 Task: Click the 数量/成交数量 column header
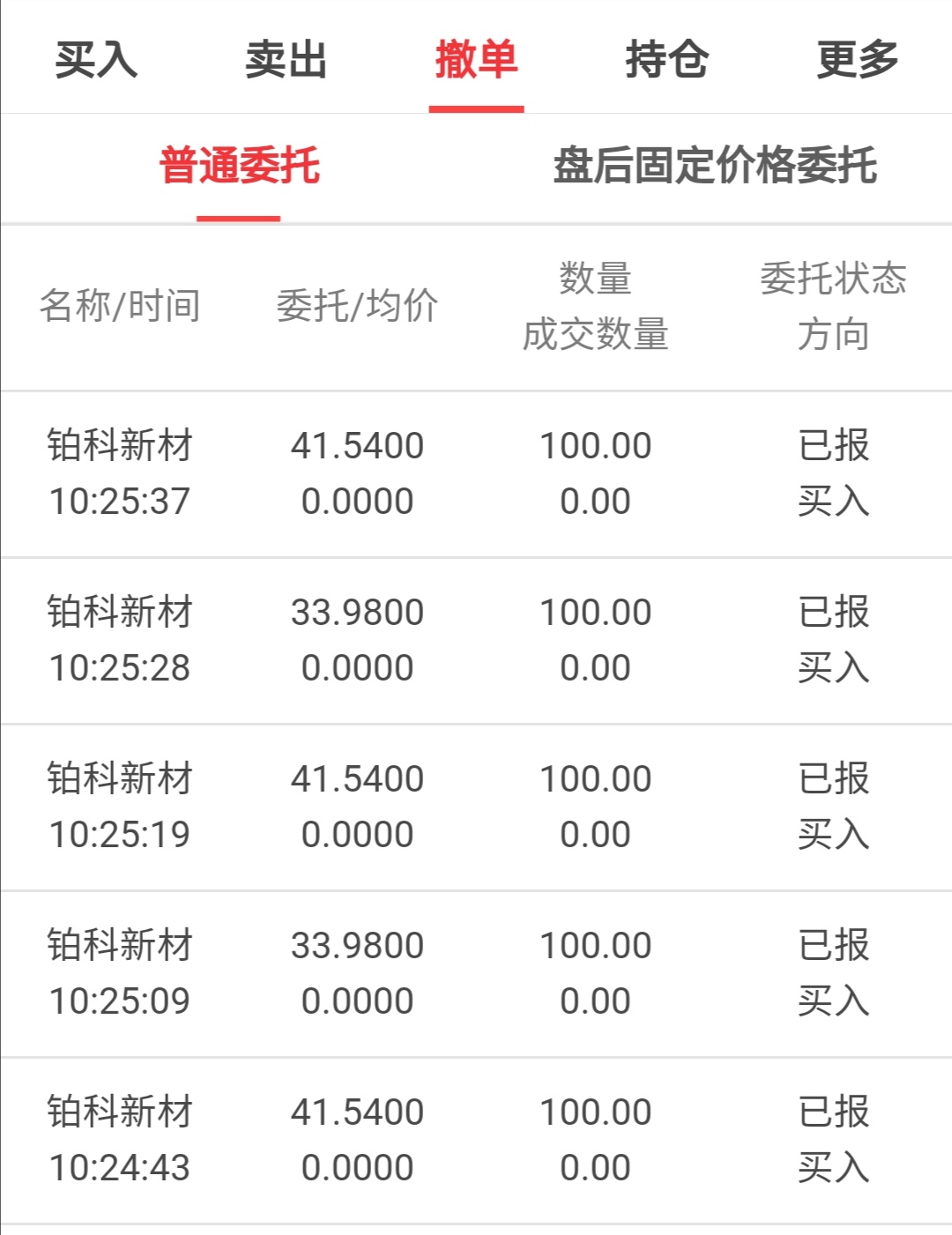(x=597, y=306)
